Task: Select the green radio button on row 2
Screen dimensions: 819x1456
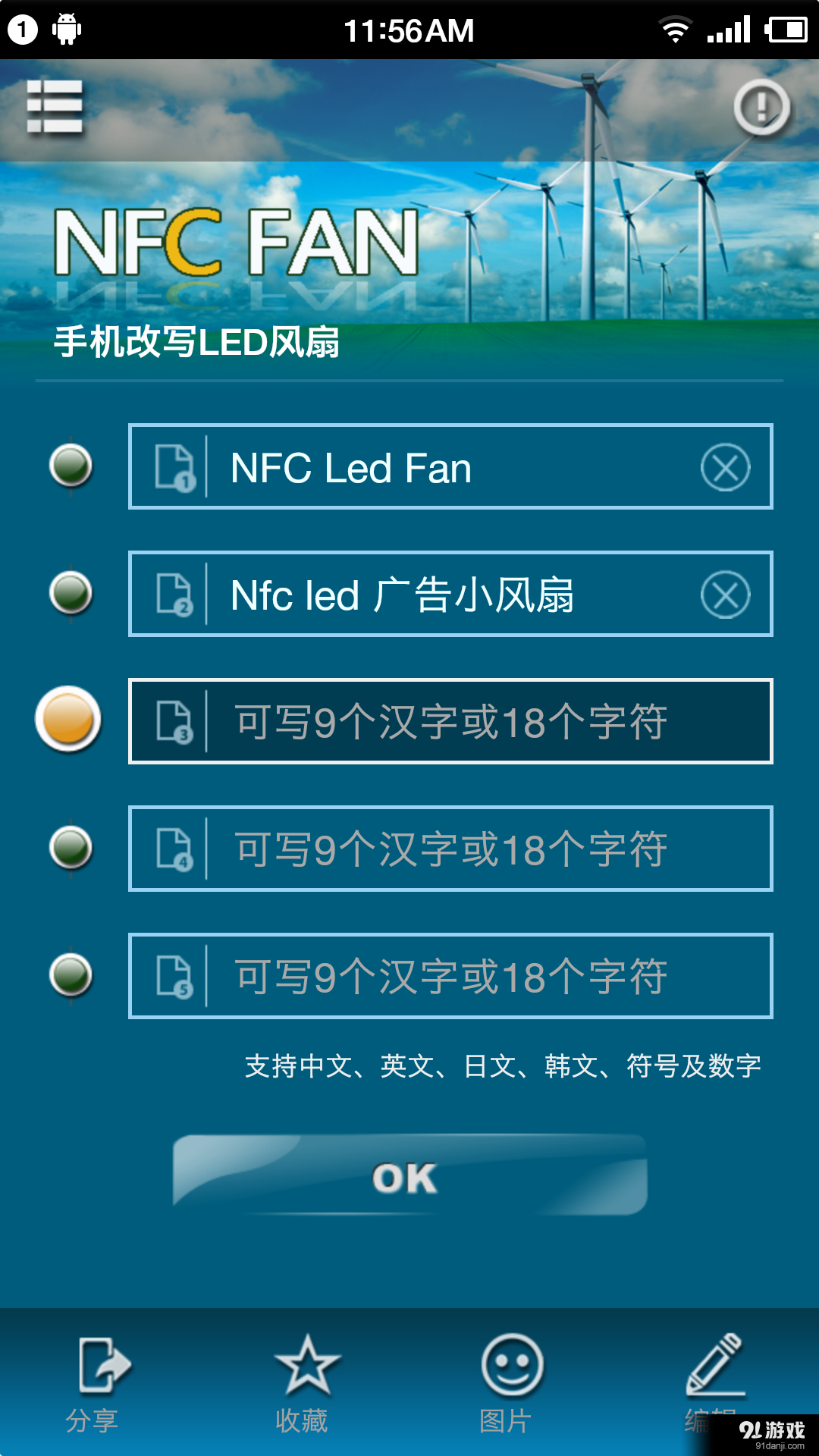Action: (70, 594)
